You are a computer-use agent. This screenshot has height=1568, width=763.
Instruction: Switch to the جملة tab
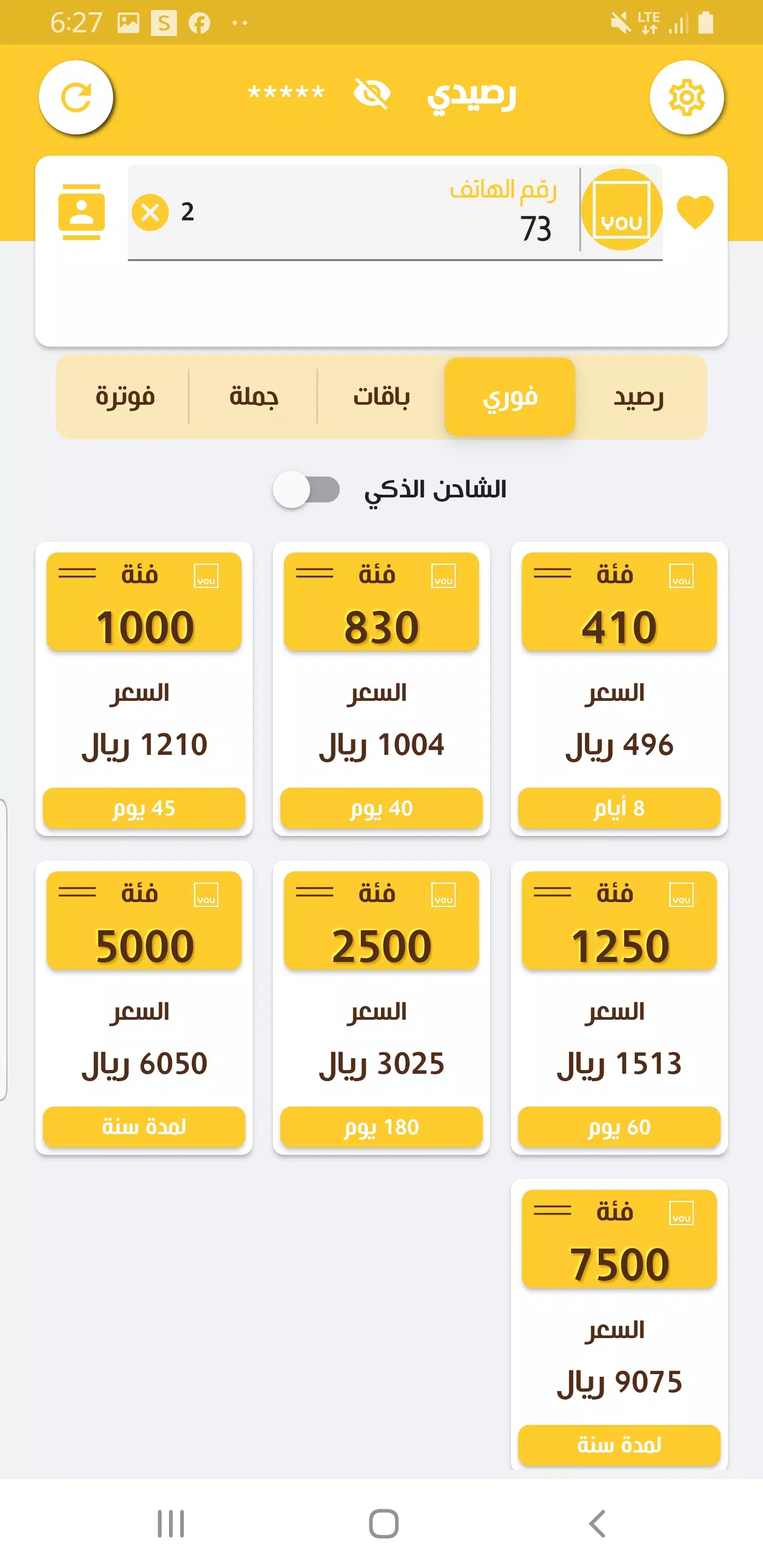pyautogui.click(x=253, y=397)
